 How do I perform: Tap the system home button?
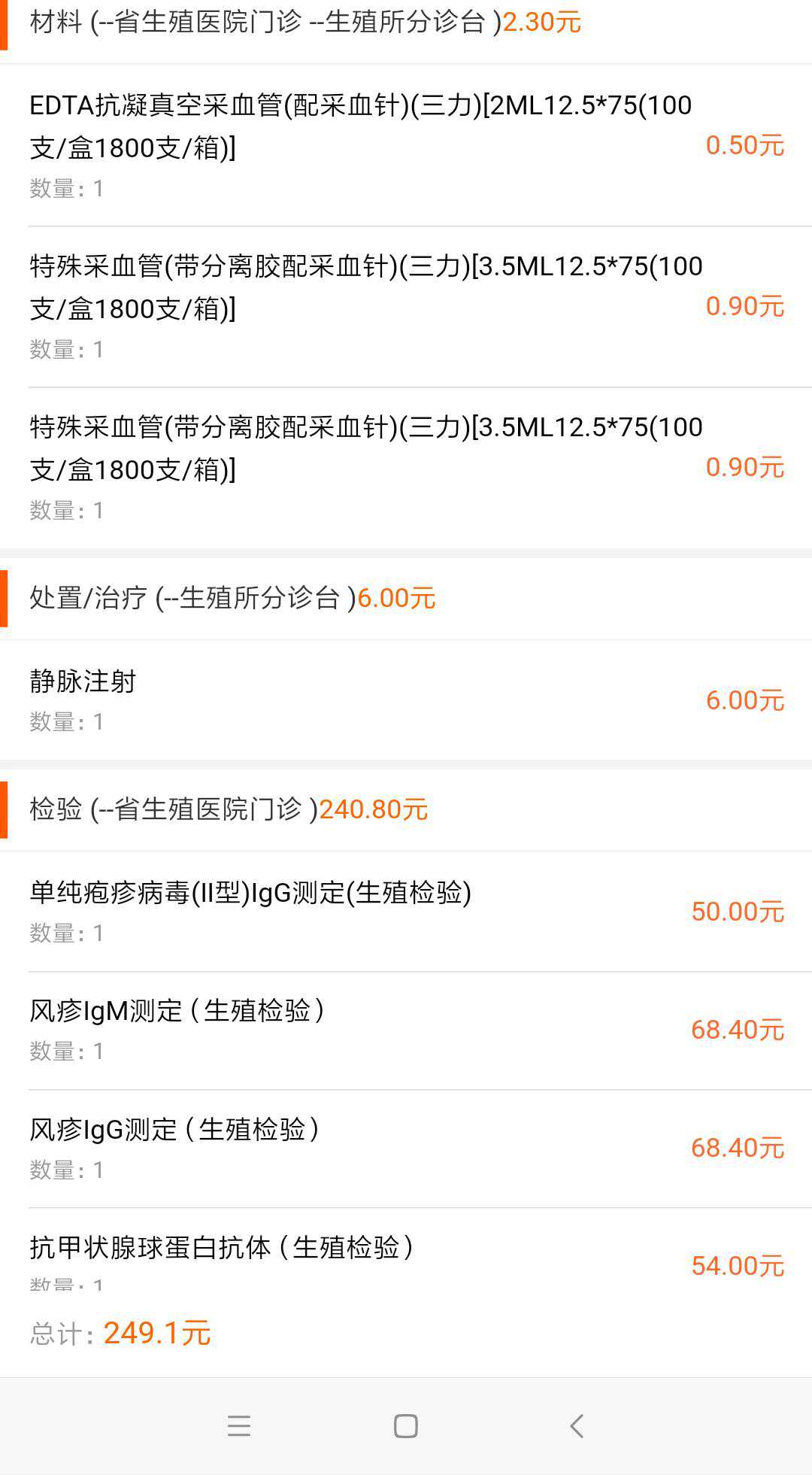tap(406, 1426)
